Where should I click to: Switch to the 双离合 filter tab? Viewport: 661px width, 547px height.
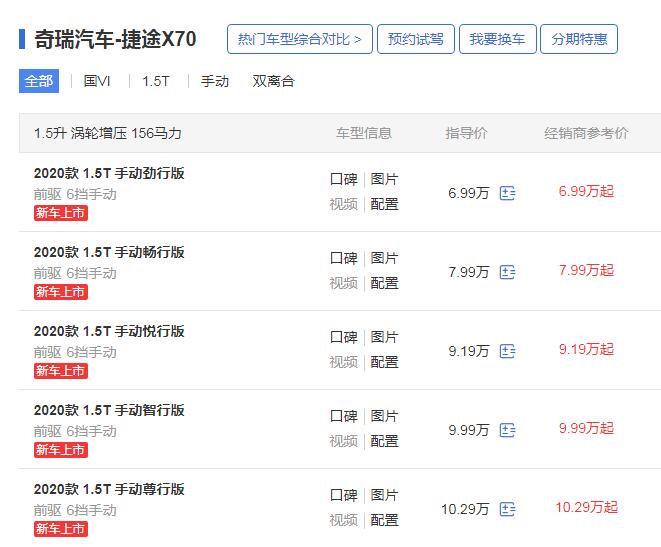pyautogui.click(x=273, y=81)
